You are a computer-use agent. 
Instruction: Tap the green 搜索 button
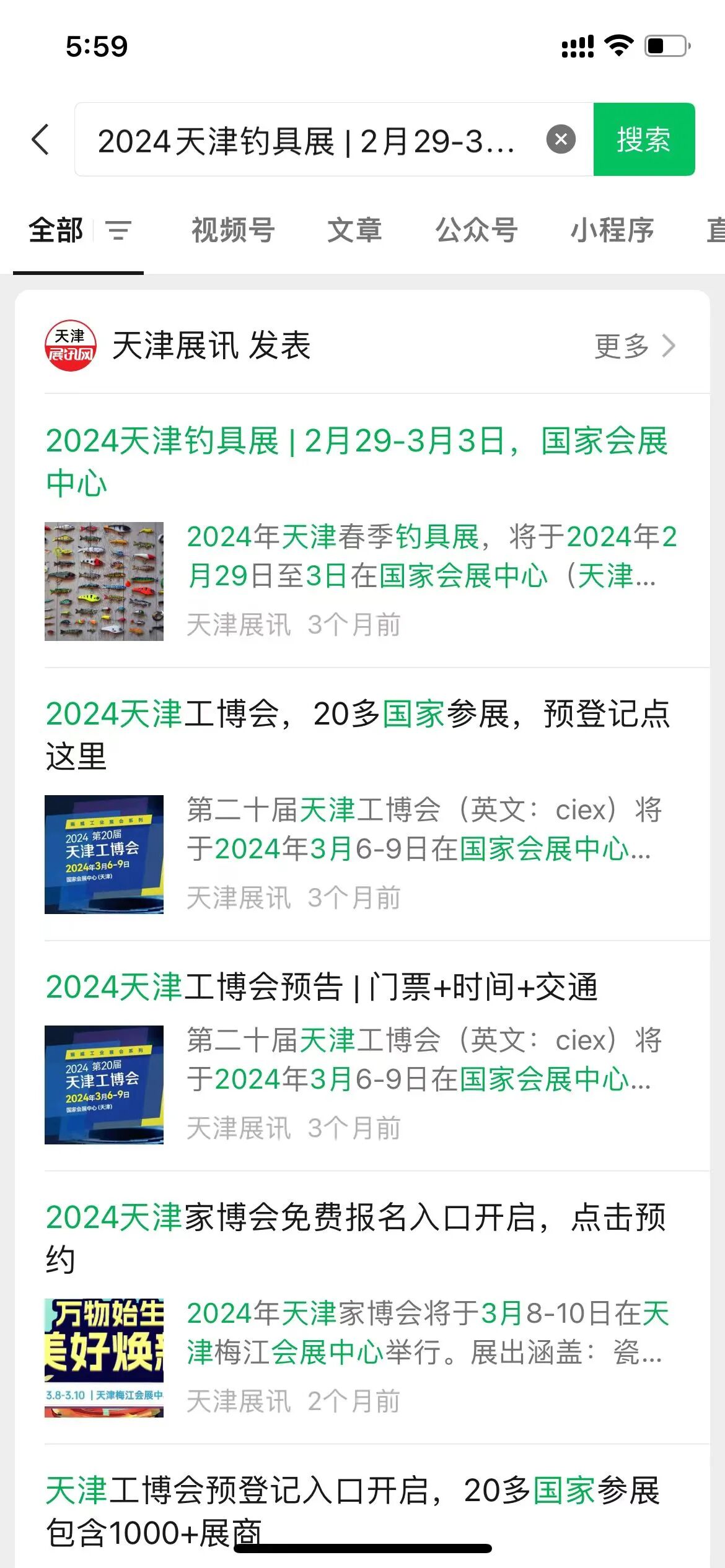click(x=643, y=139)
